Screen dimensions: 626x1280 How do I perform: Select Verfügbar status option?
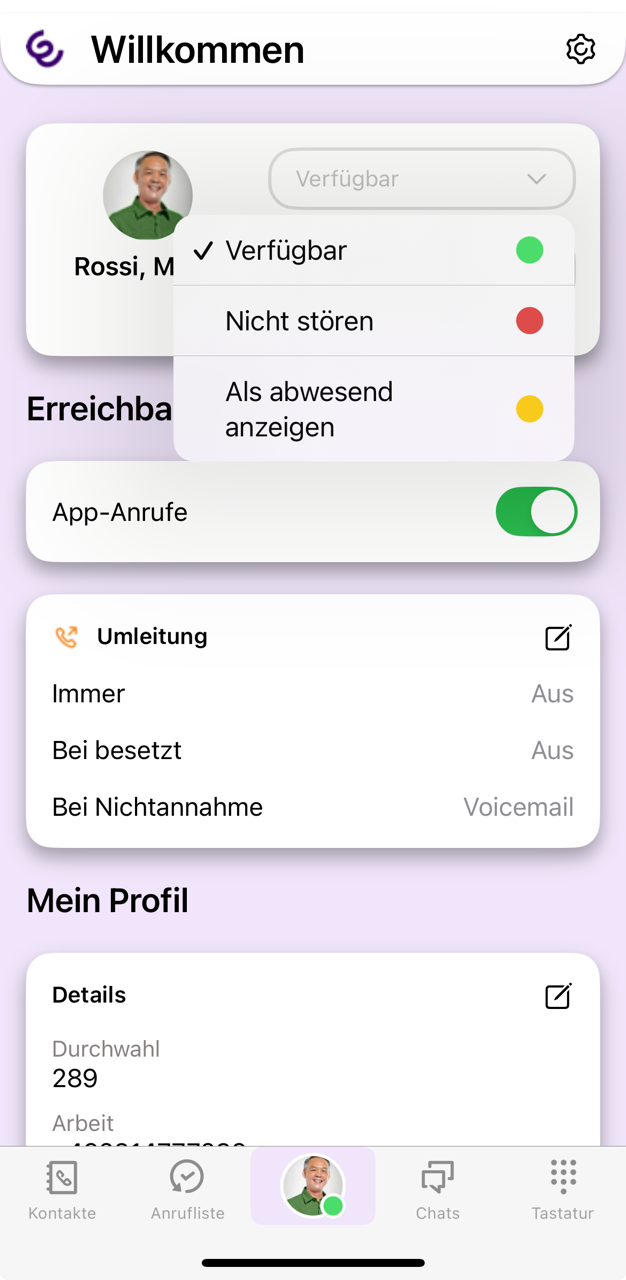tap(373, 251)
